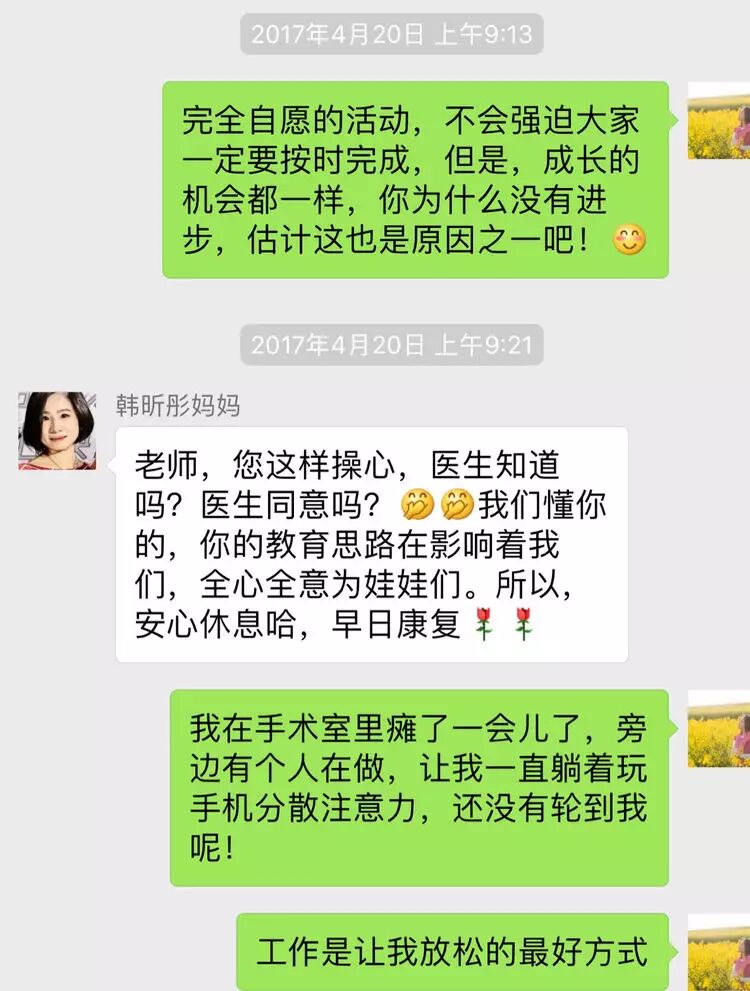Viewport: 750px width, 991px height.
Task: Tap sender avatar beside 我在手术室里 message
Action: (x=719, y=729)
